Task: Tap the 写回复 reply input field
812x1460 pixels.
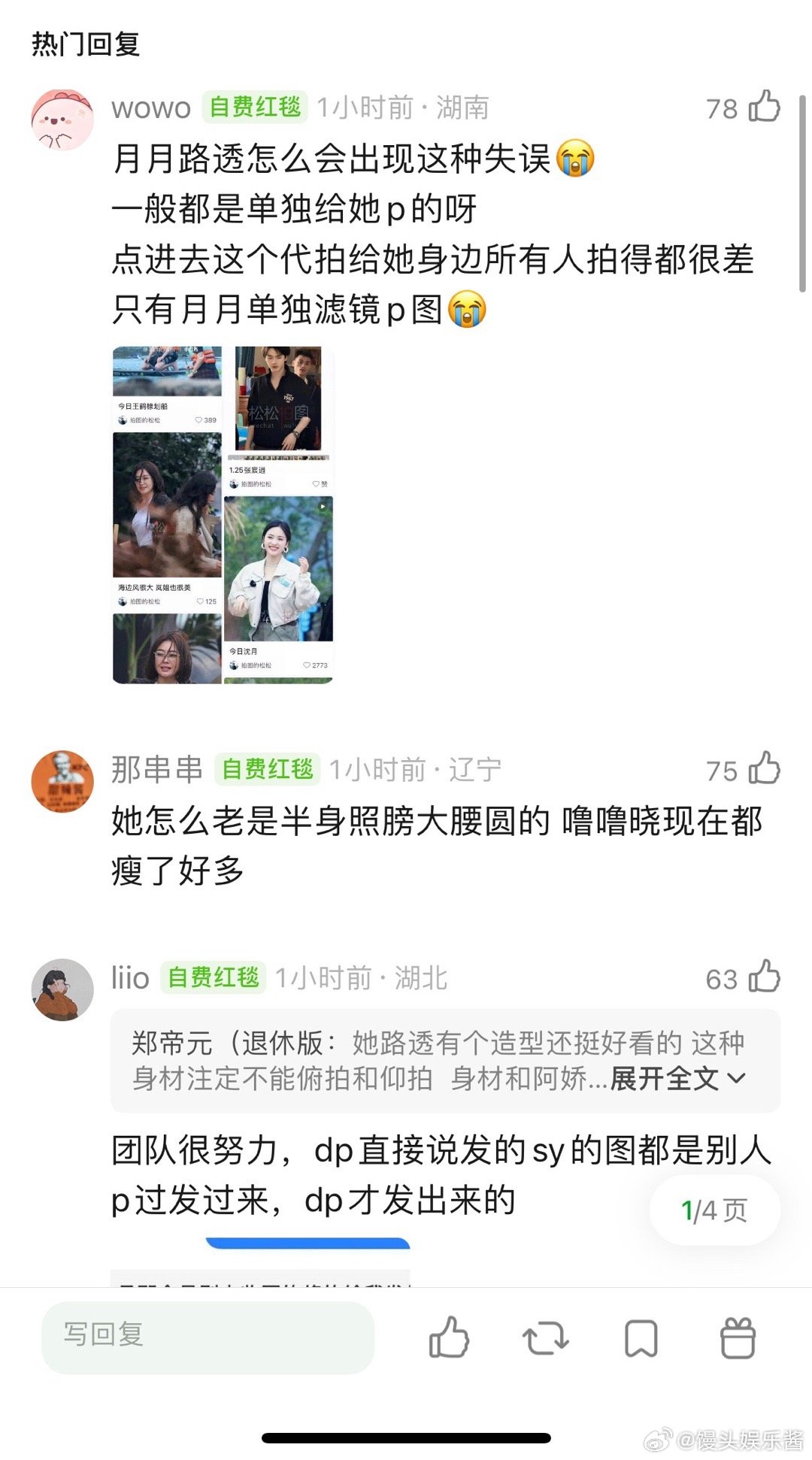Action: (x=208, y=1337)
